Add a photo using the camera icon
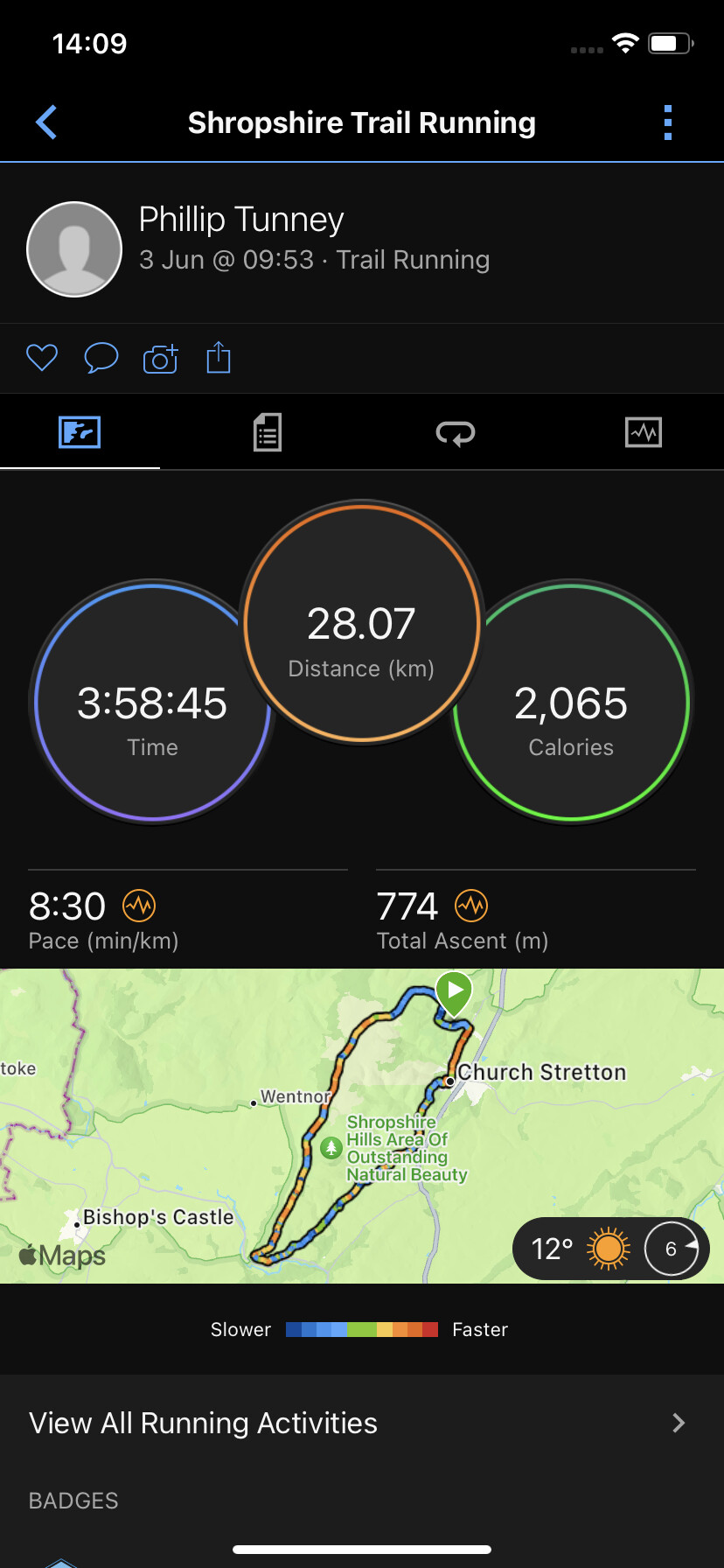This screenshot has width=724, height=1568. click(160, 358)
